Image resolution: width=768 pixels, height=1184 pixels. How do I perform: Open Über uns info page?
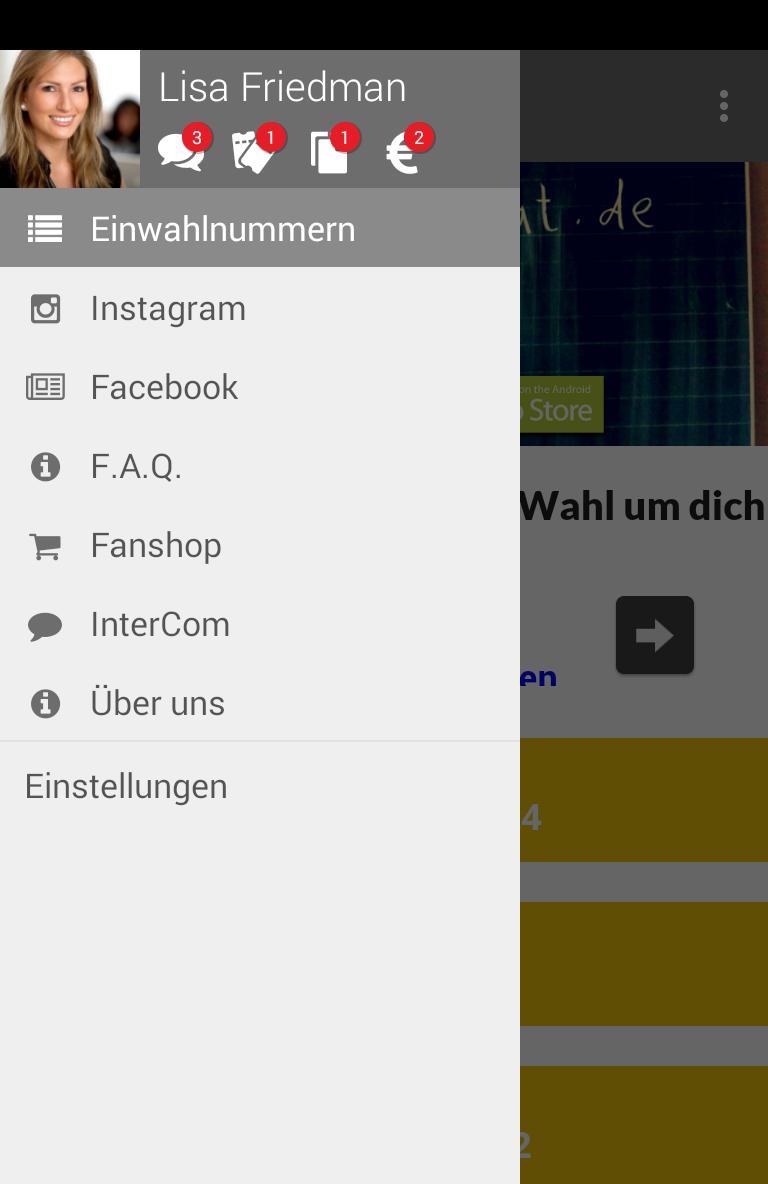click(157, 703)
